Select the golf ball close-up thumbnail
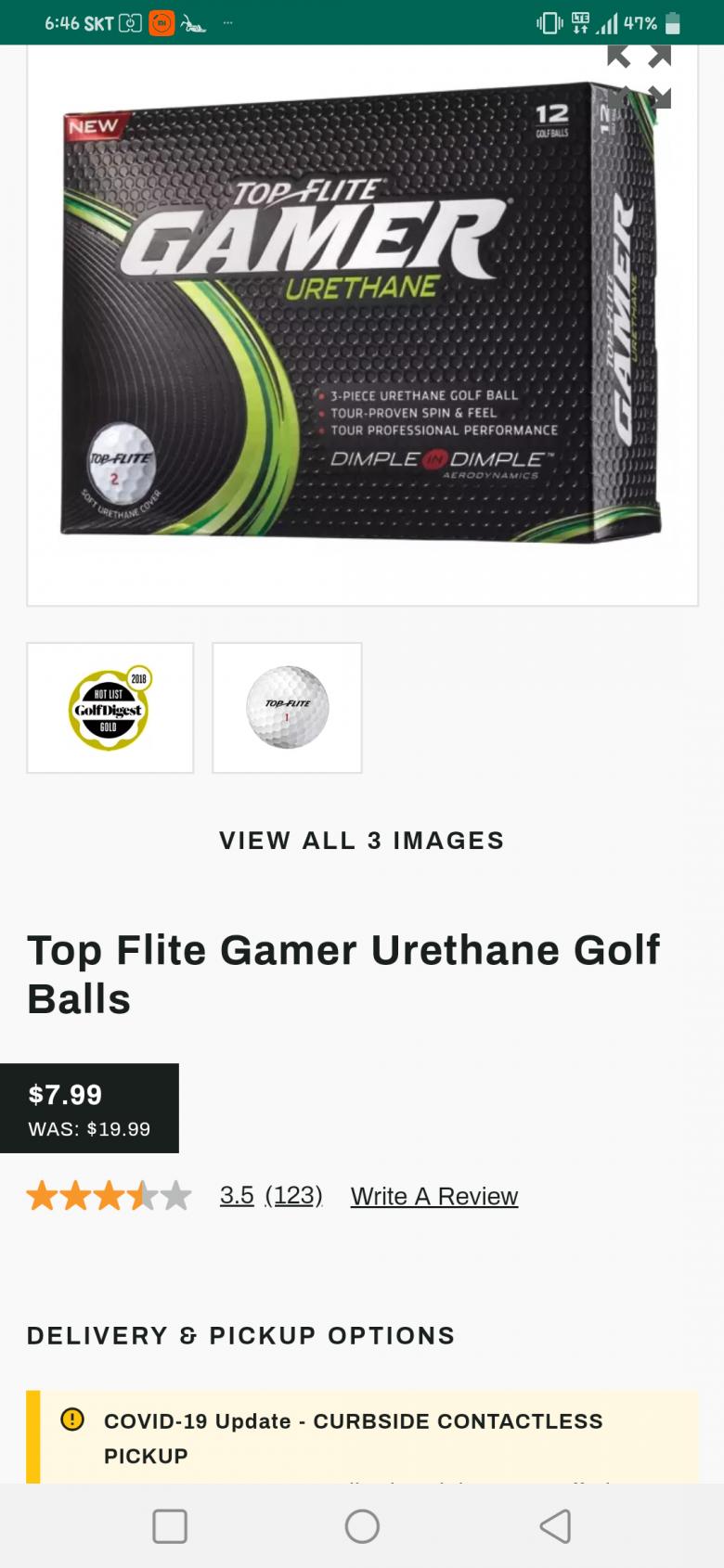This screenshot has height=1568, width=724. coord(287,708)
